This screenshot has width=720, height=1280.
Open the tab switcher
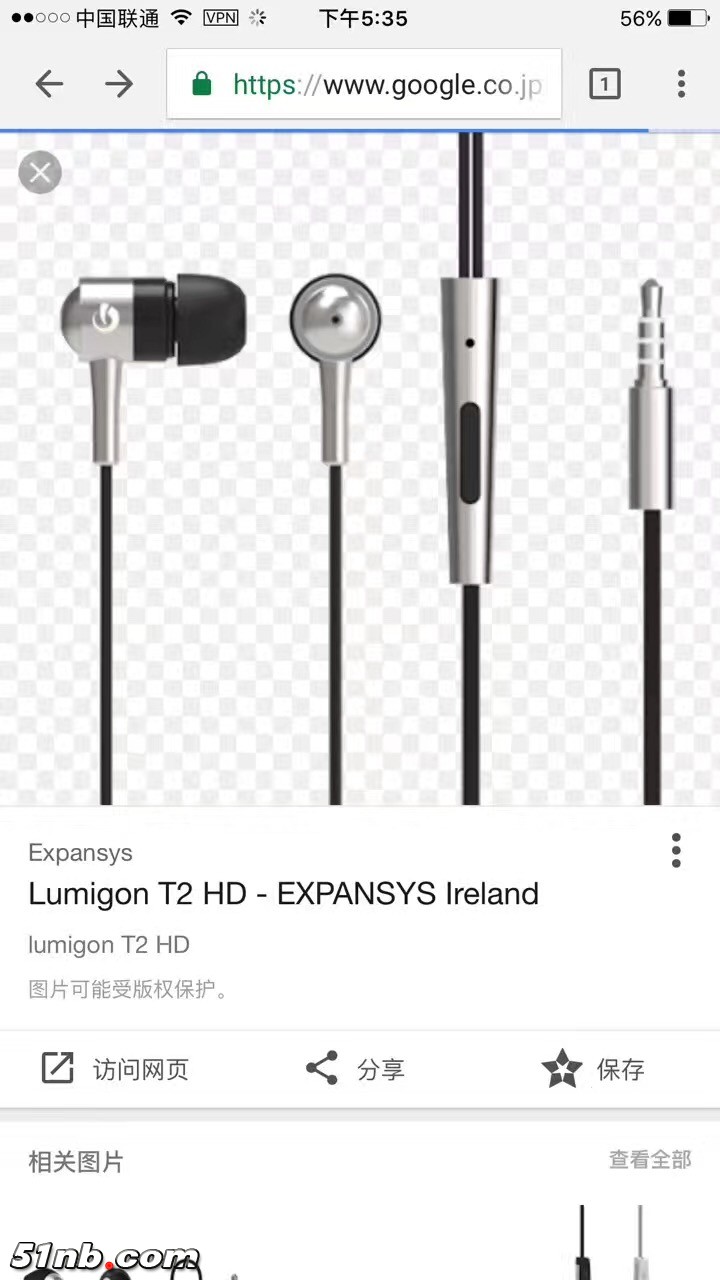[604, 85]
